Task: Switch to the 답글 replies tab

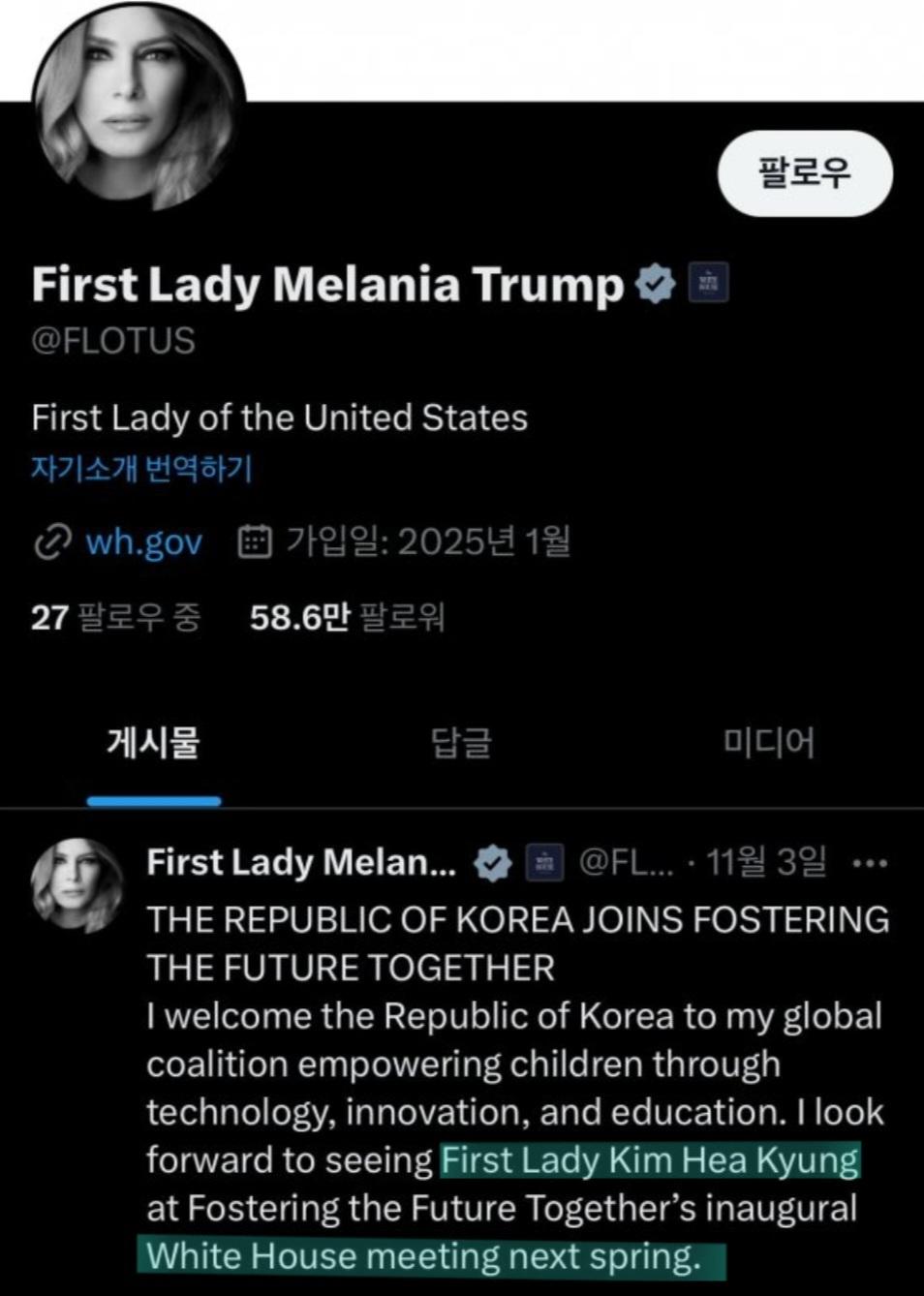Action: point(462,742)
